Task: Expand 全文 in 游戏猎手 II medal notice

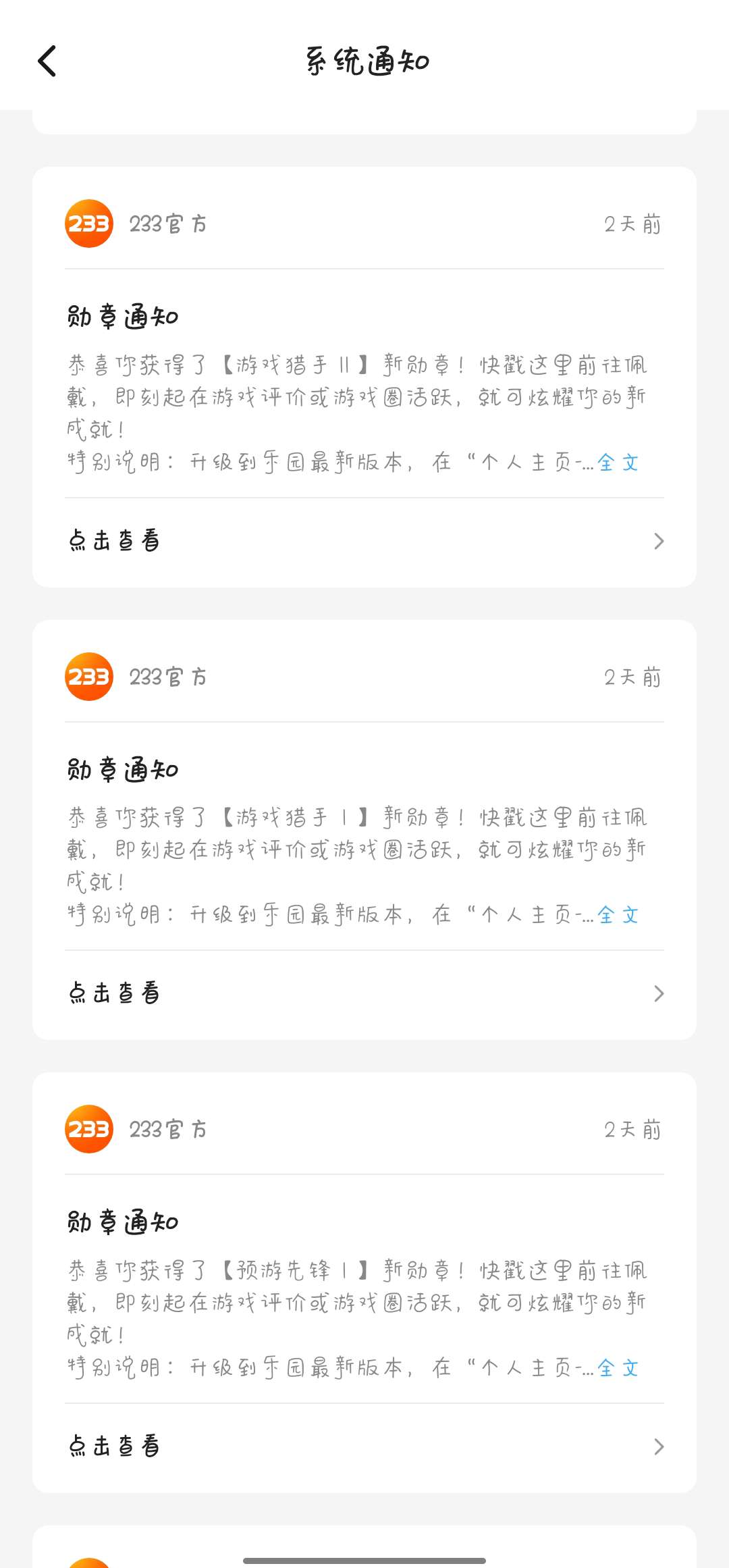Action: 618,463
